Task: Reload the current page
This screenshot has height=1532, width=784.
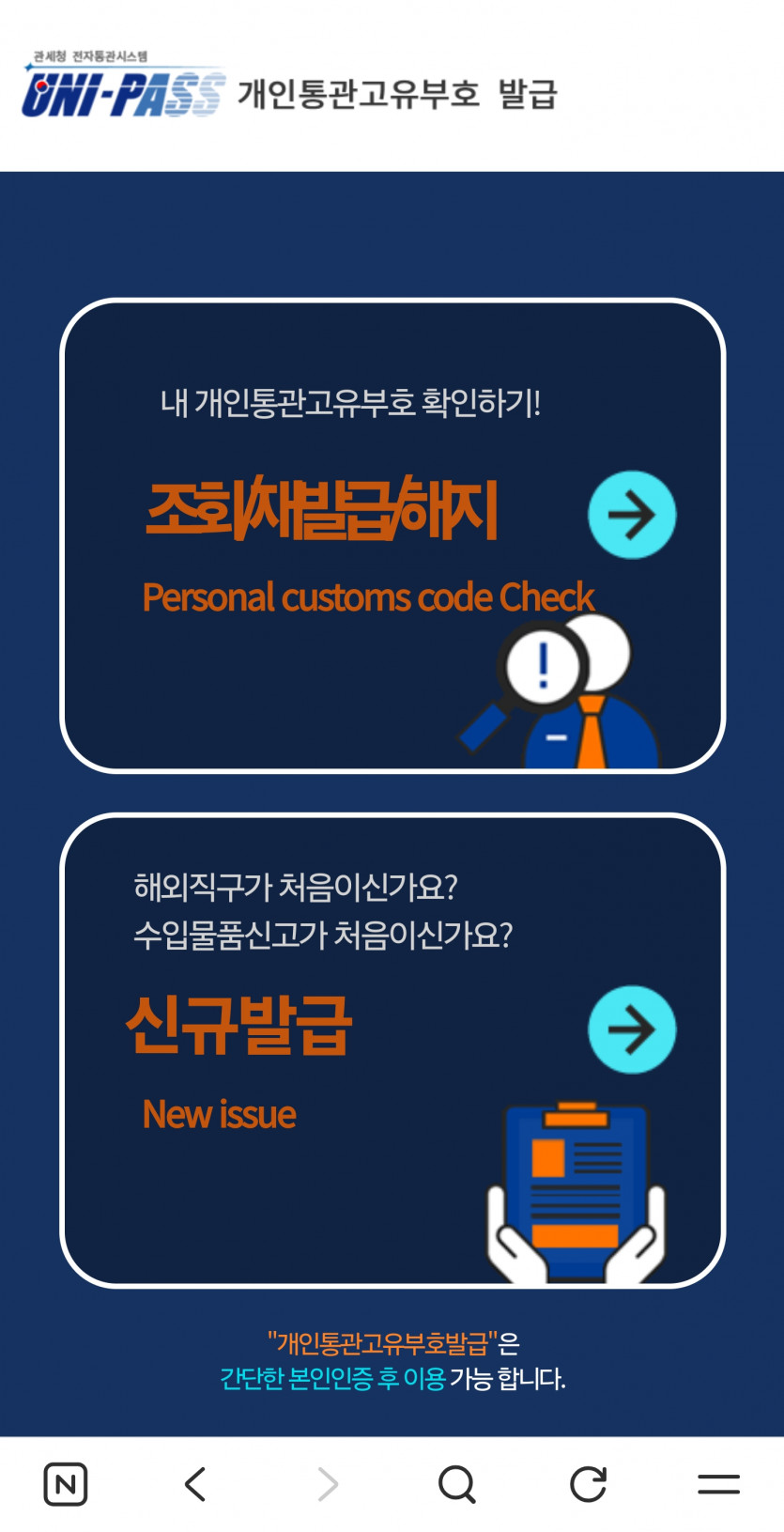Action: pos(589,1484)
